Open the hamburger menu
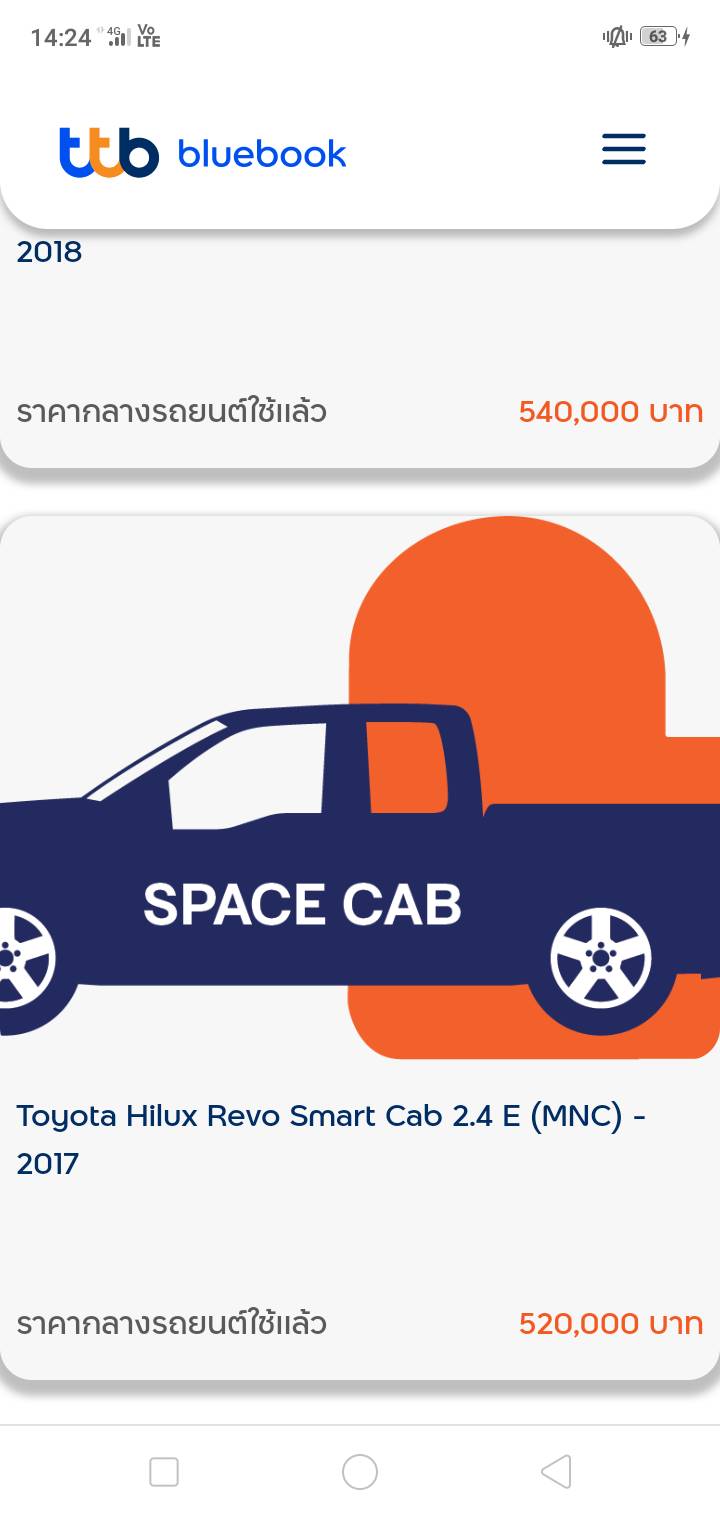This screenshot has width=720, height=1520. (x=624, y=150)
